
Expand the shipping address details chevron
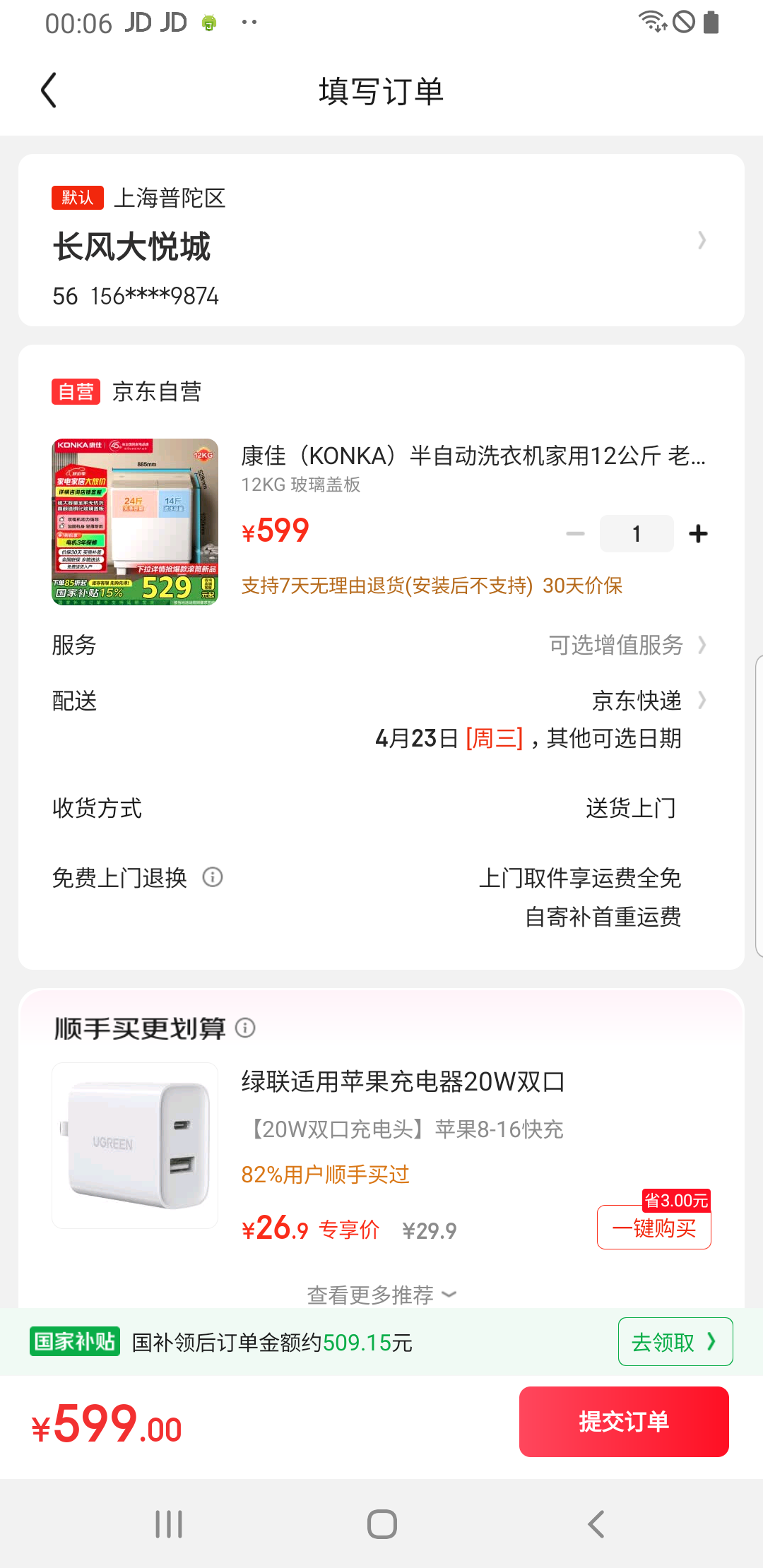(702, 241)
